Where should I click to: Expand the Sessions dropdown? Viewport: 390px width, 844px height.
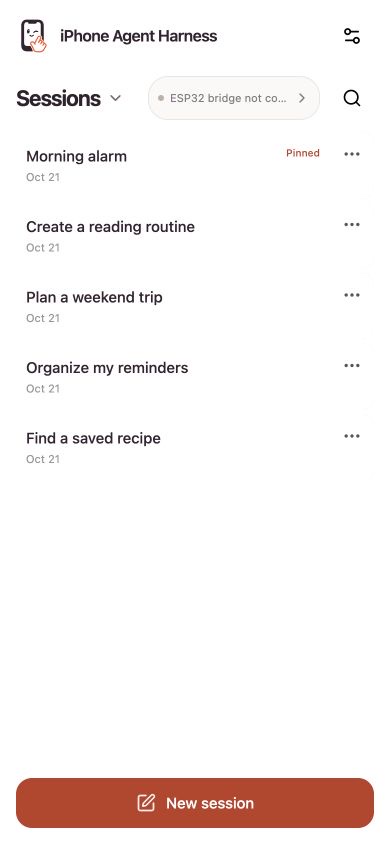(x=69, y=99)
